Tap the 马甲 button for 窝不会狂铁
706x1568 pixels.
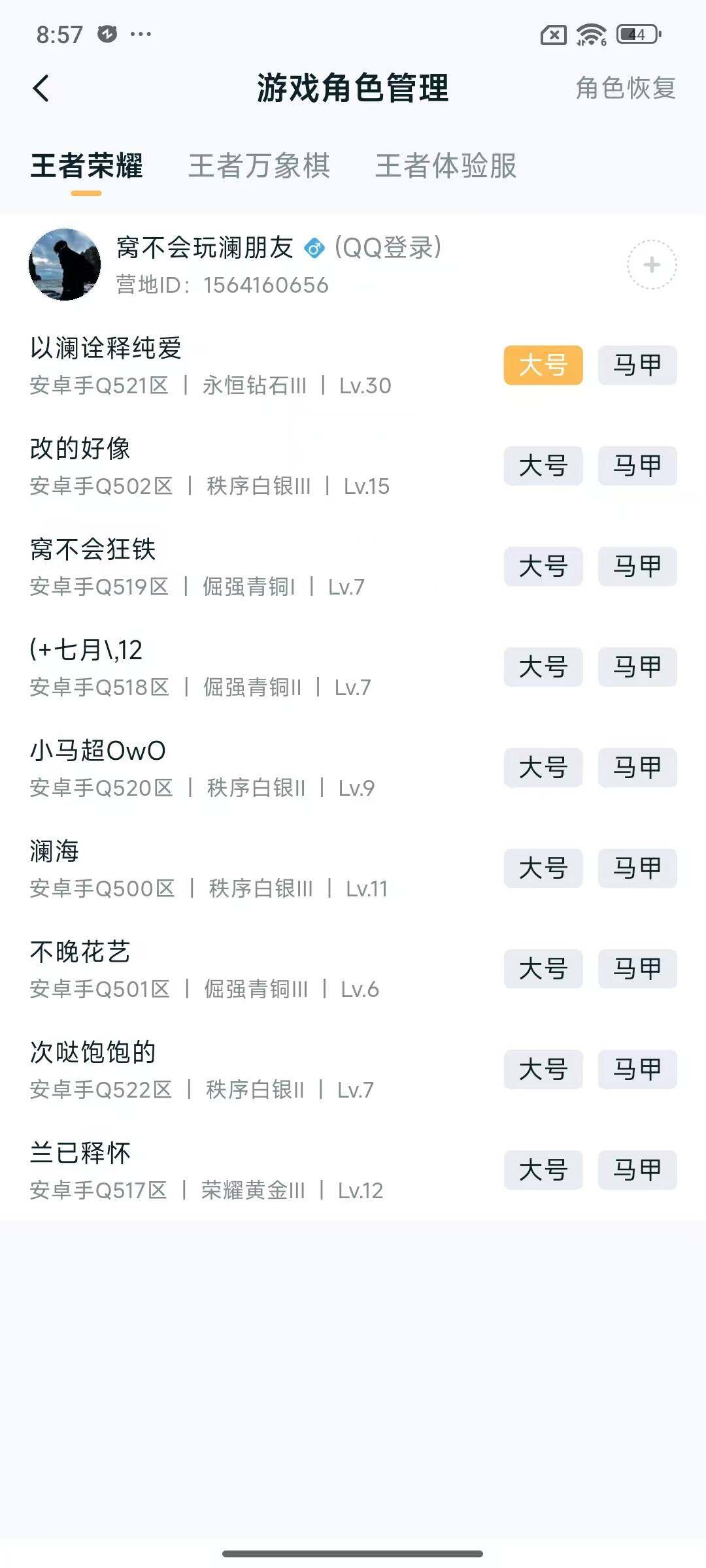[637, 566]
